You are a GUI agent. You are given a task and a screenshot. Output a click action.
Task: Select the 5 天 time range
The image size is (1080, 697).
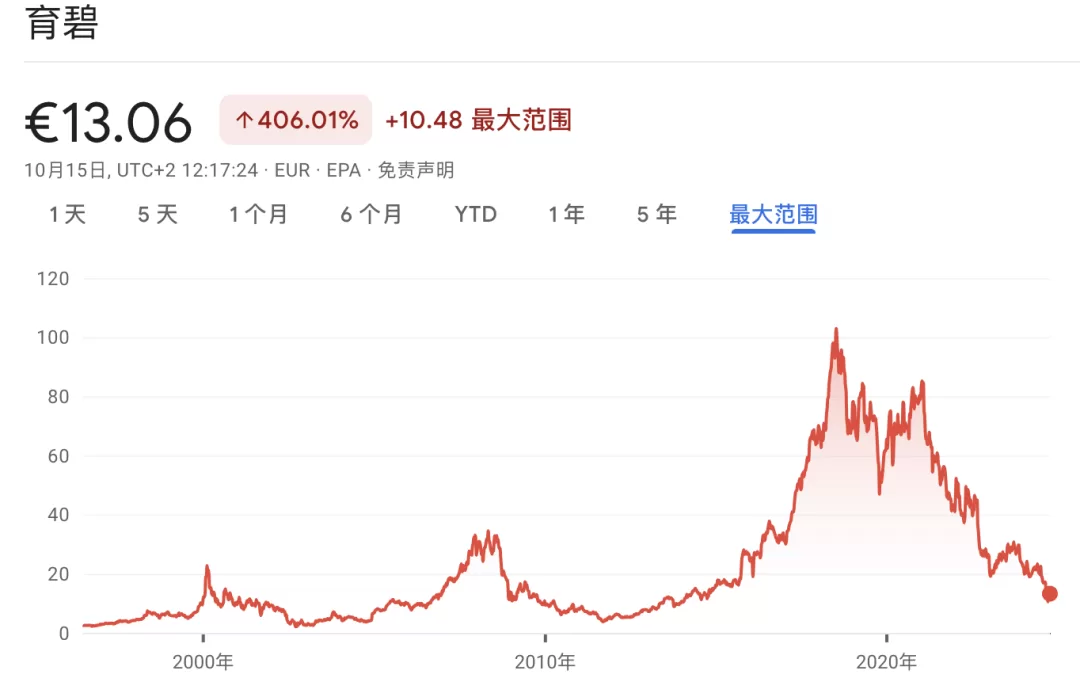[158, 214]
